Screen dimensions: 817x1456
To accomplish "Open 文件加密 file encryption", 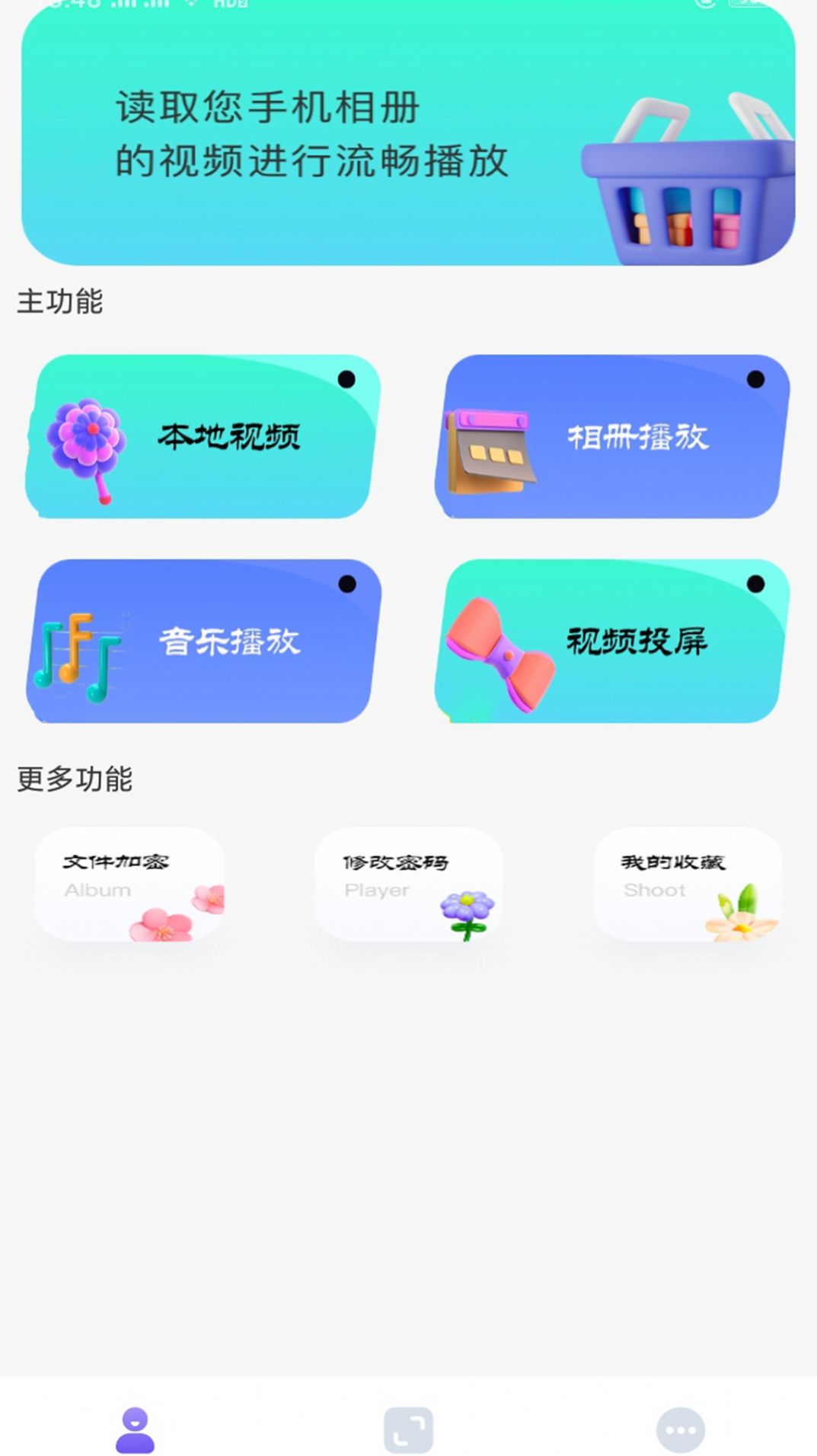I will tap(129, 884).
